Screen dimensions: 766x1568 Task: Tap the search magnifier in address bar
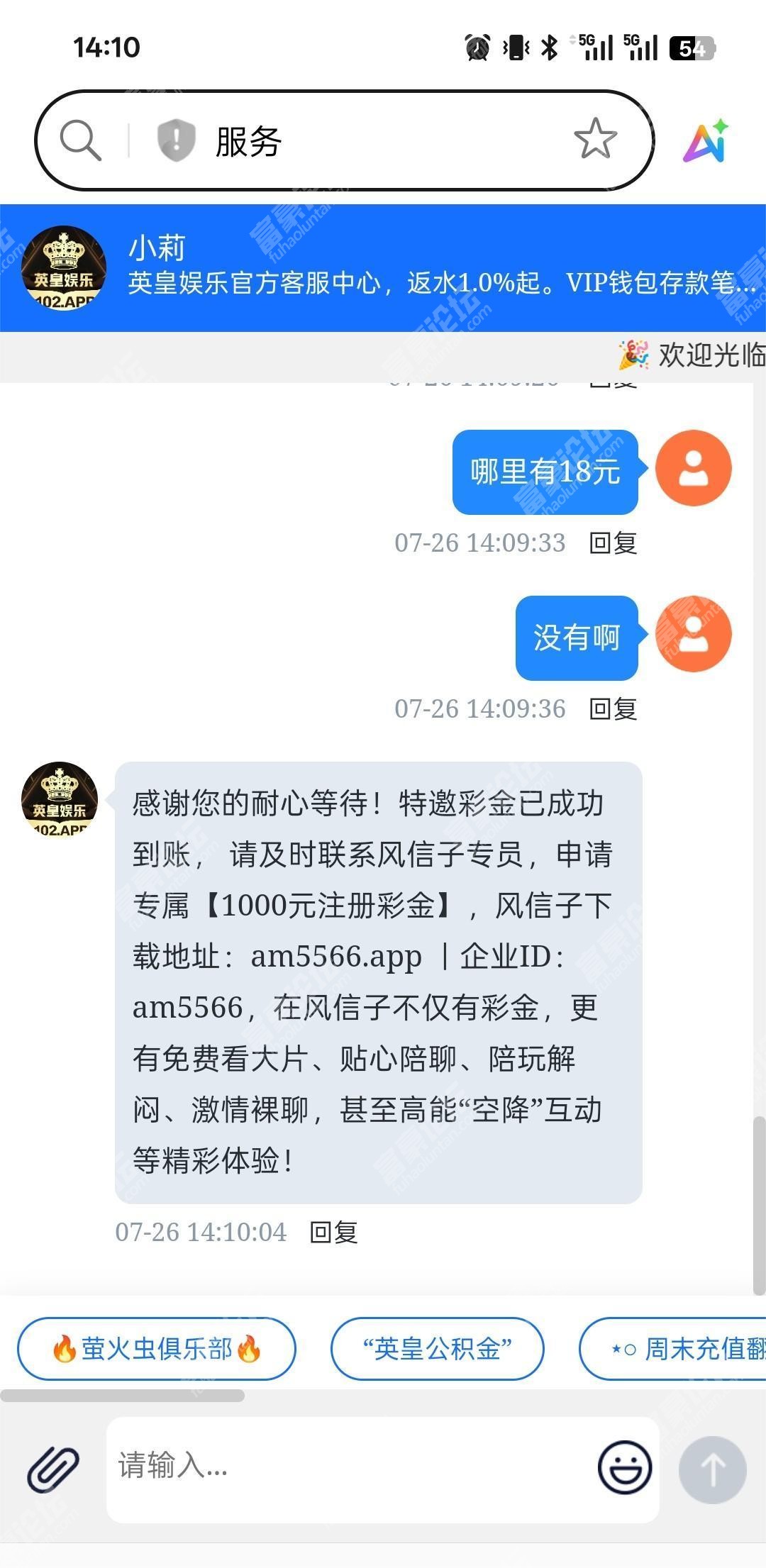pyautogui.click(x=80, y=140)
